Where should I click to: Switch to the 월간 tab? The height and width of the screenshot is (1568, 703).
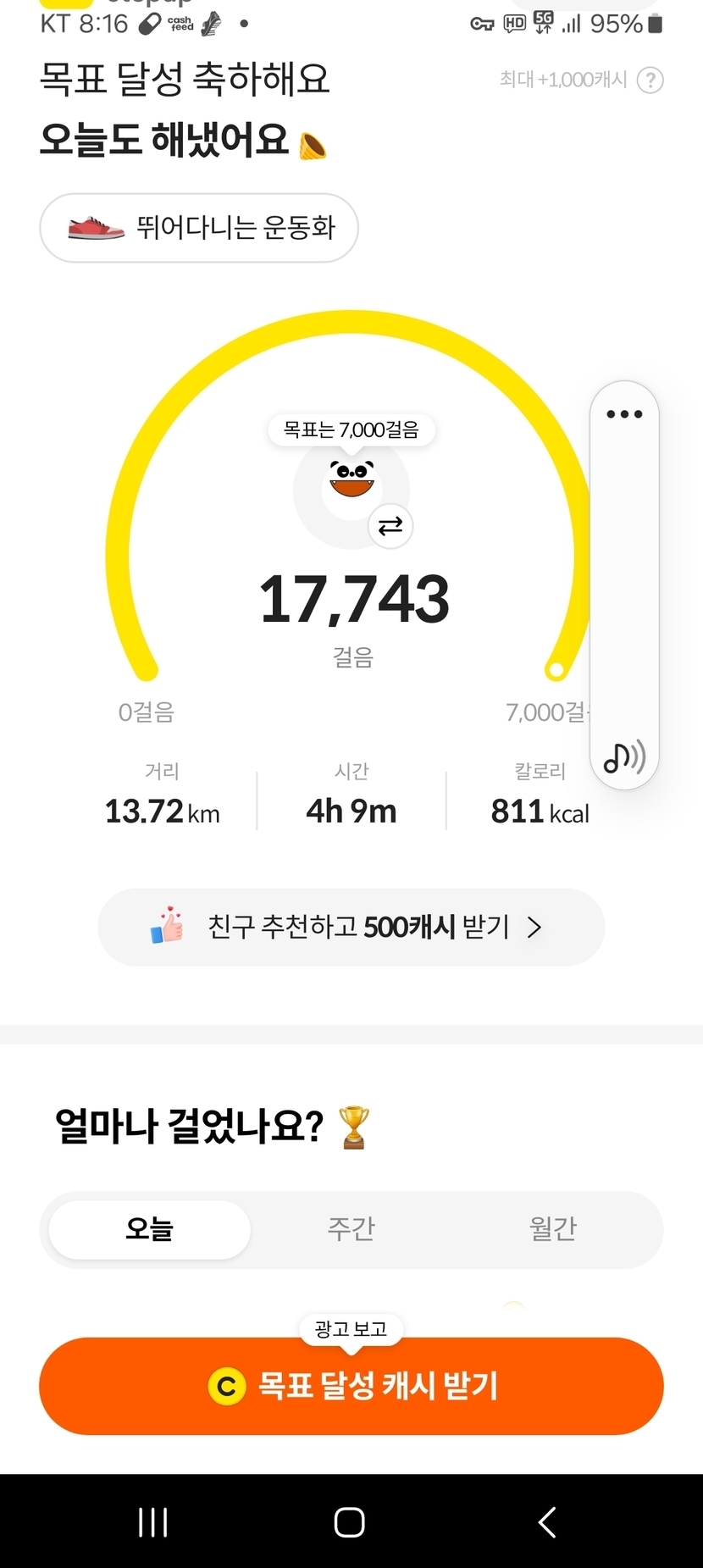pos(553,1229)
